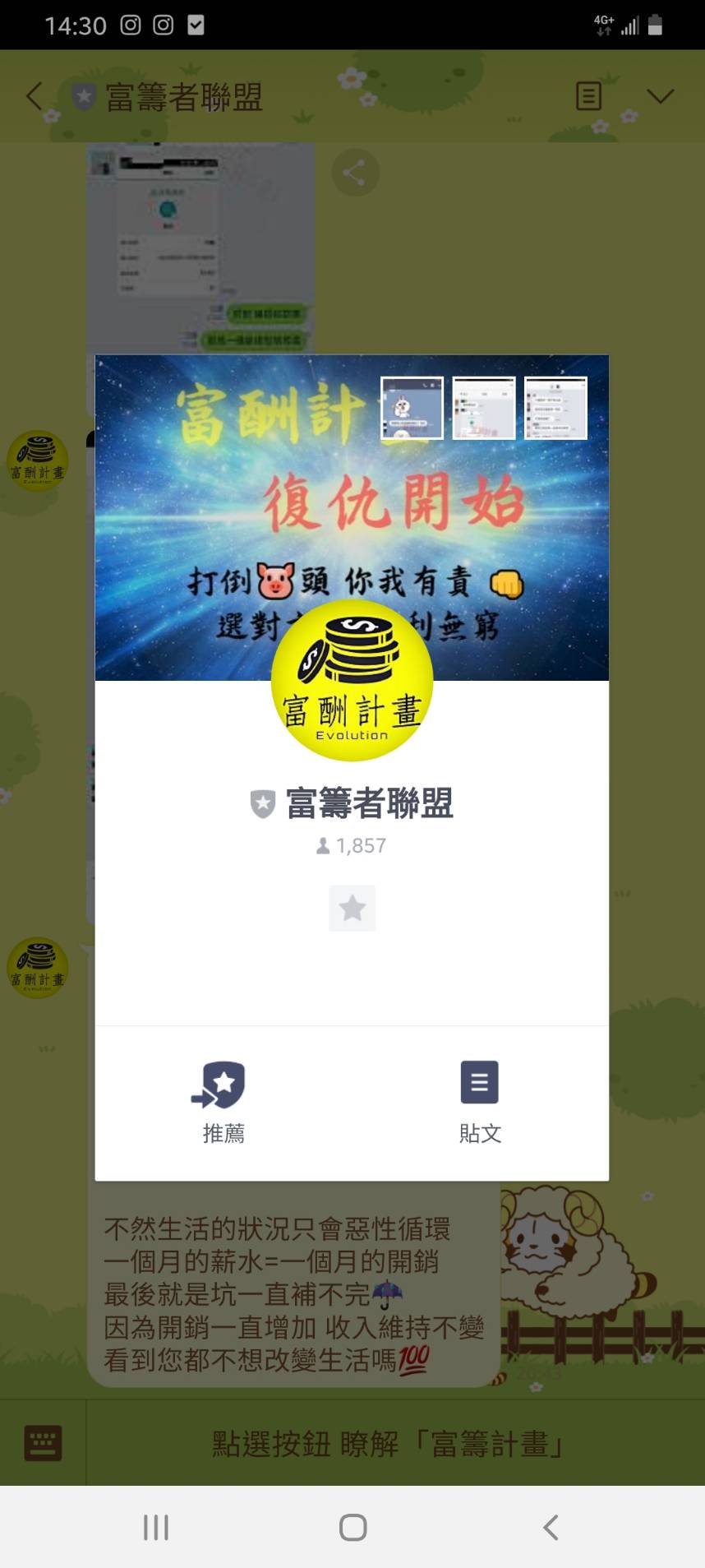Share the image message
This screenshot has height=1568, width=705.
coord(355,173)
